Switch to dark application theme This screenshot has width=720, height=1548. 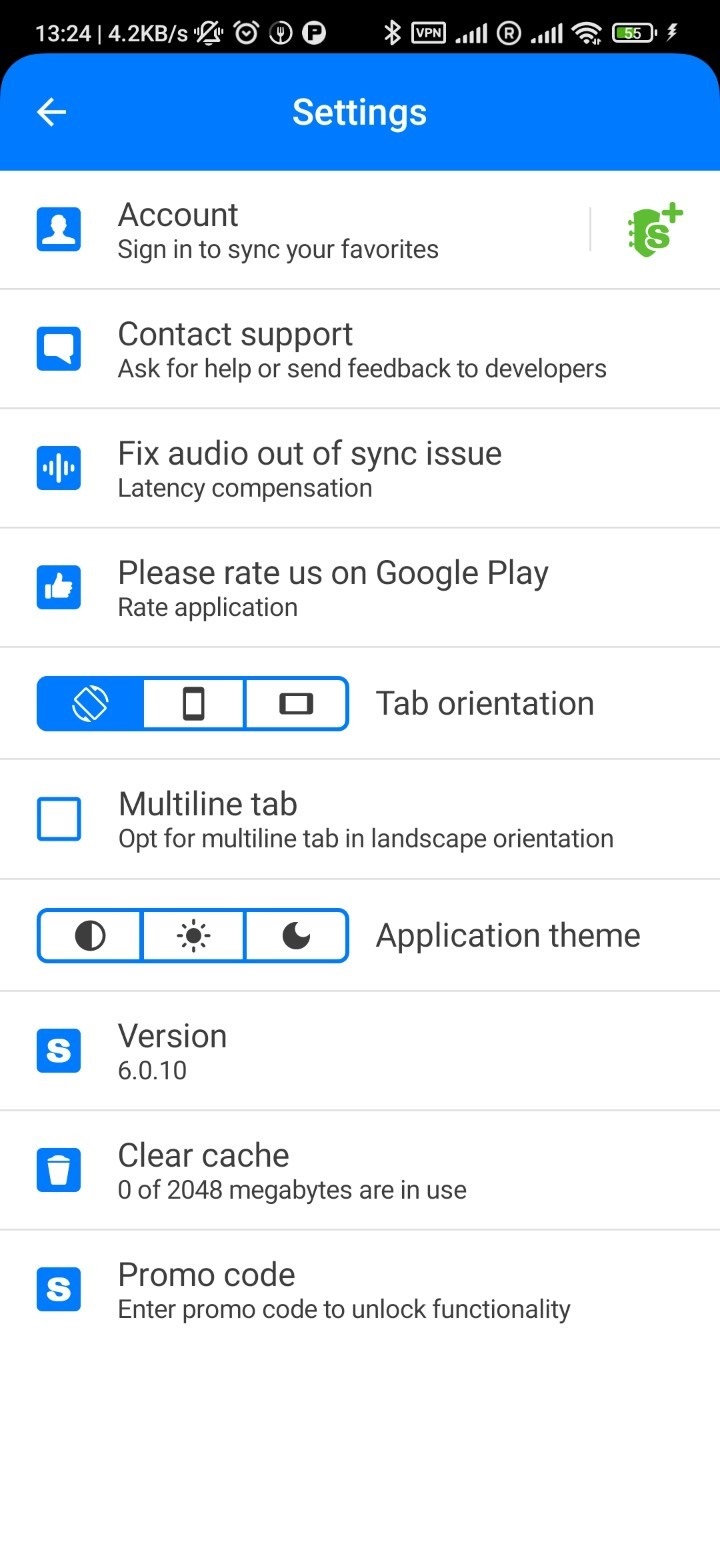click(296, 936)
